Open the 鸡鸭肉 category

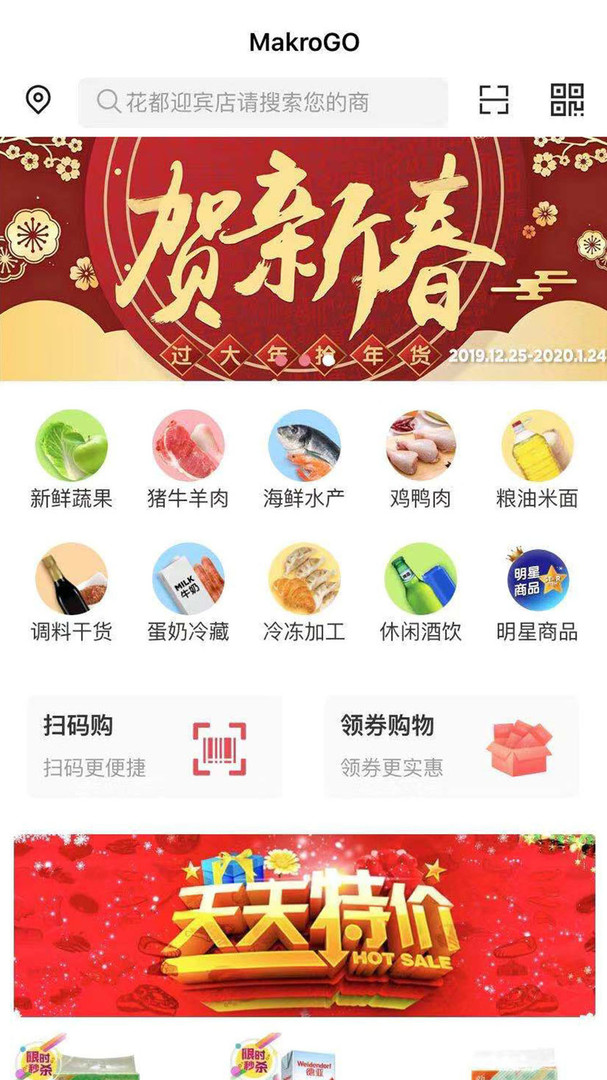[420, 459]
